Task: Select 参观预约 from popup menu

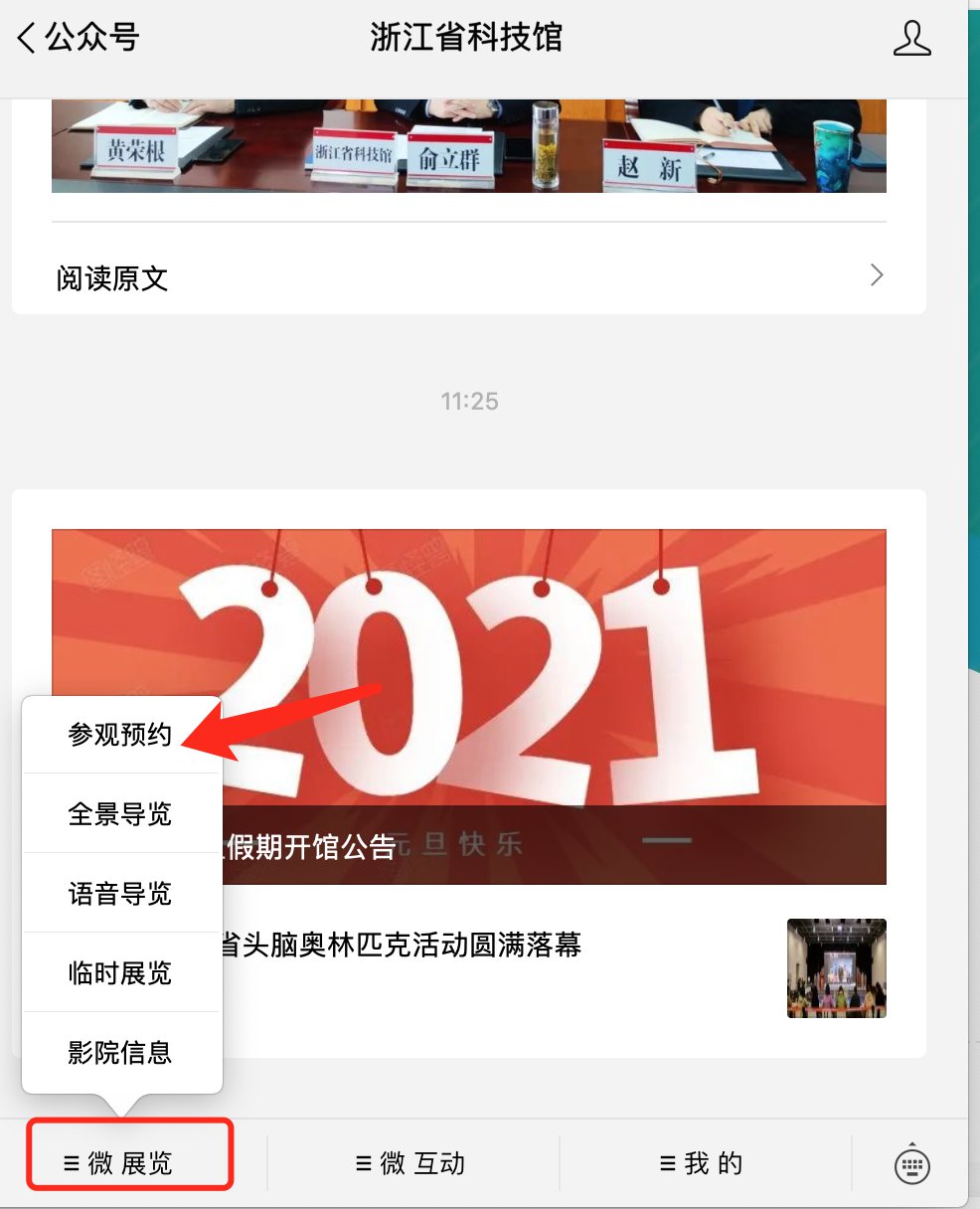Action: click(x=120, y=735)
